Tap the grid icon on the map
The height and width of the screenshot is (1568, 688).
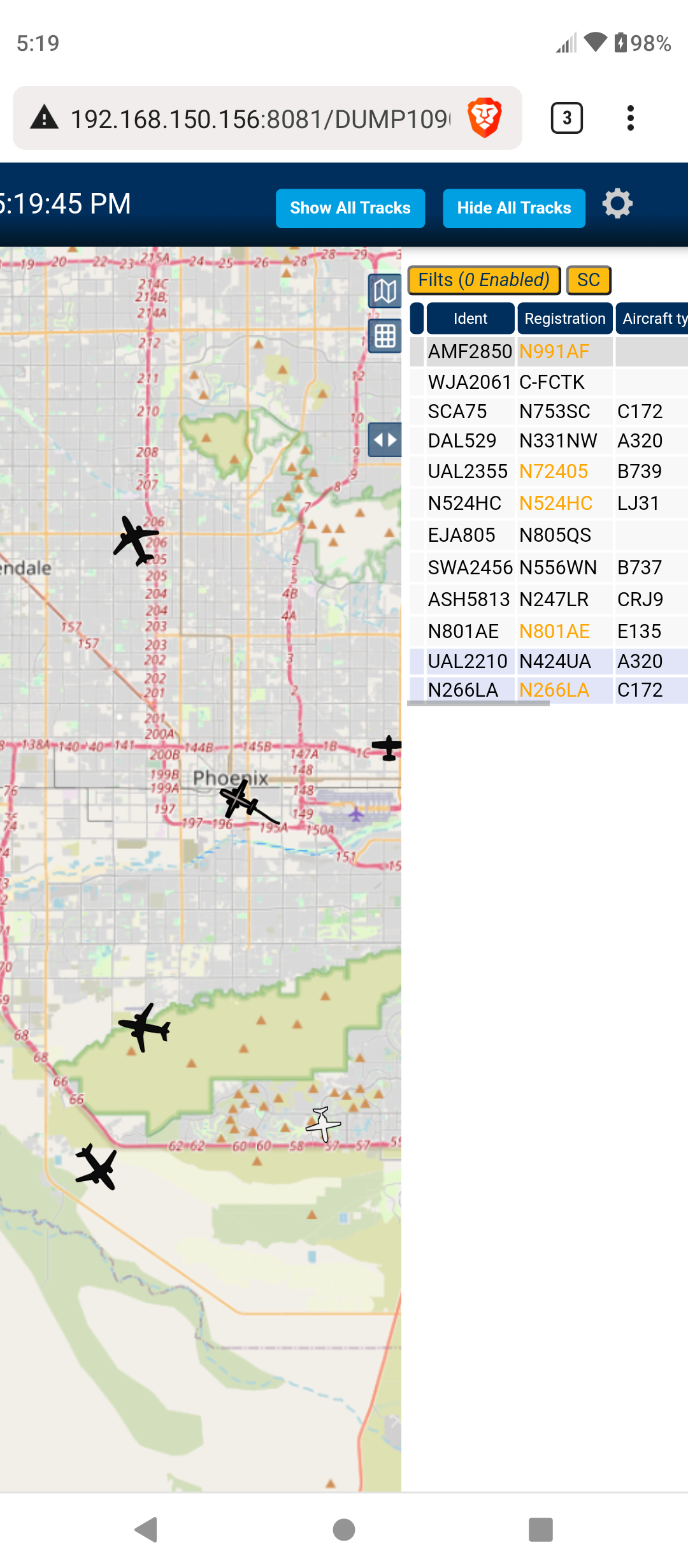(385, 335)
